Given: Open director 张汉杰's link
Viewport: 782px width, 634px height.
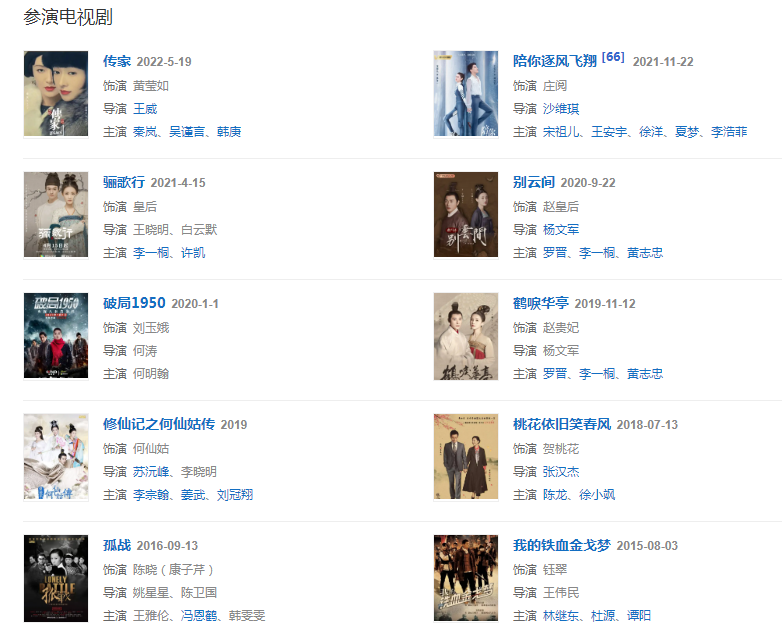Looking at the screenshot, I should click(x=561, y=471).
